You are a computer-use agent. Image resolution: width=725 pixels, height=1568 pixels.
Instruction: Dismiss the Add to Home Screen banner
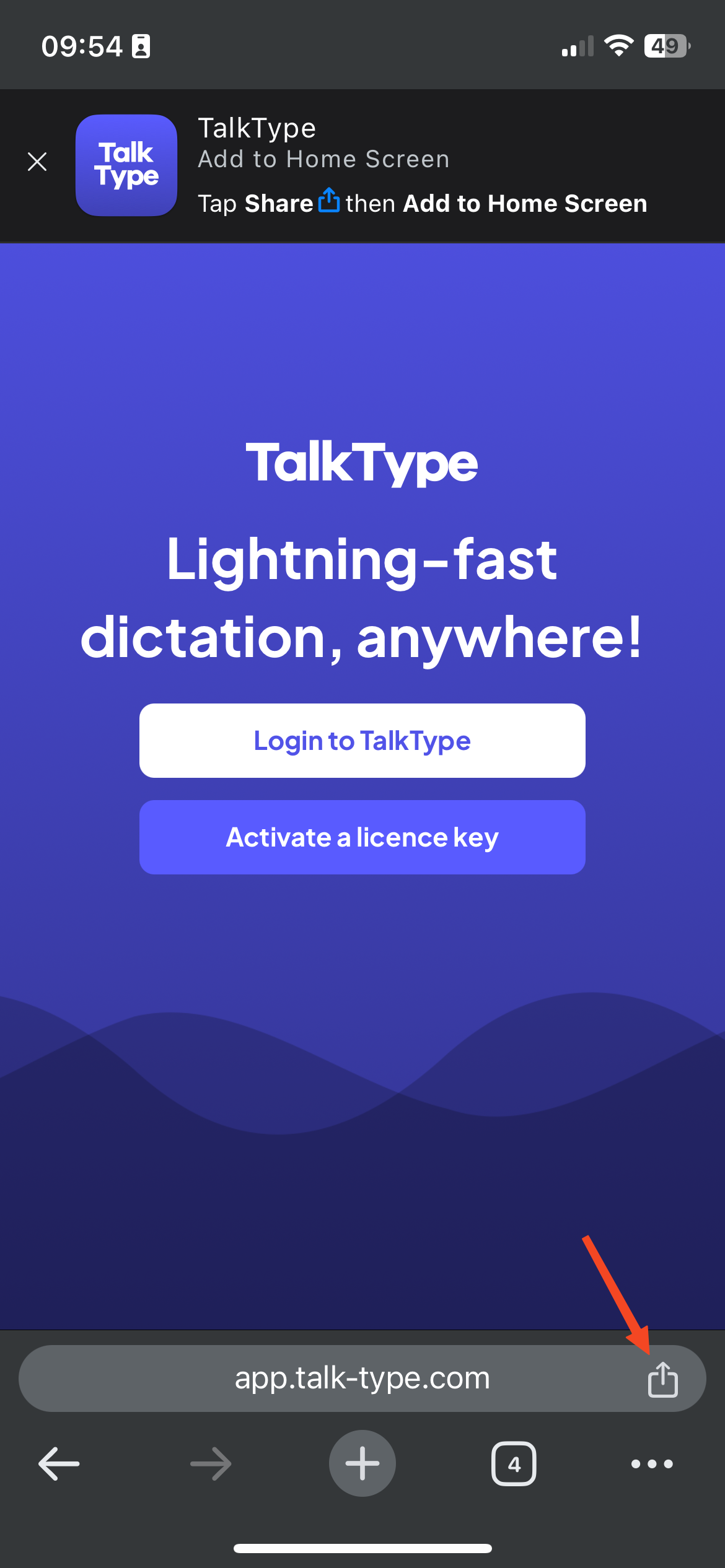tap(37, 162)
